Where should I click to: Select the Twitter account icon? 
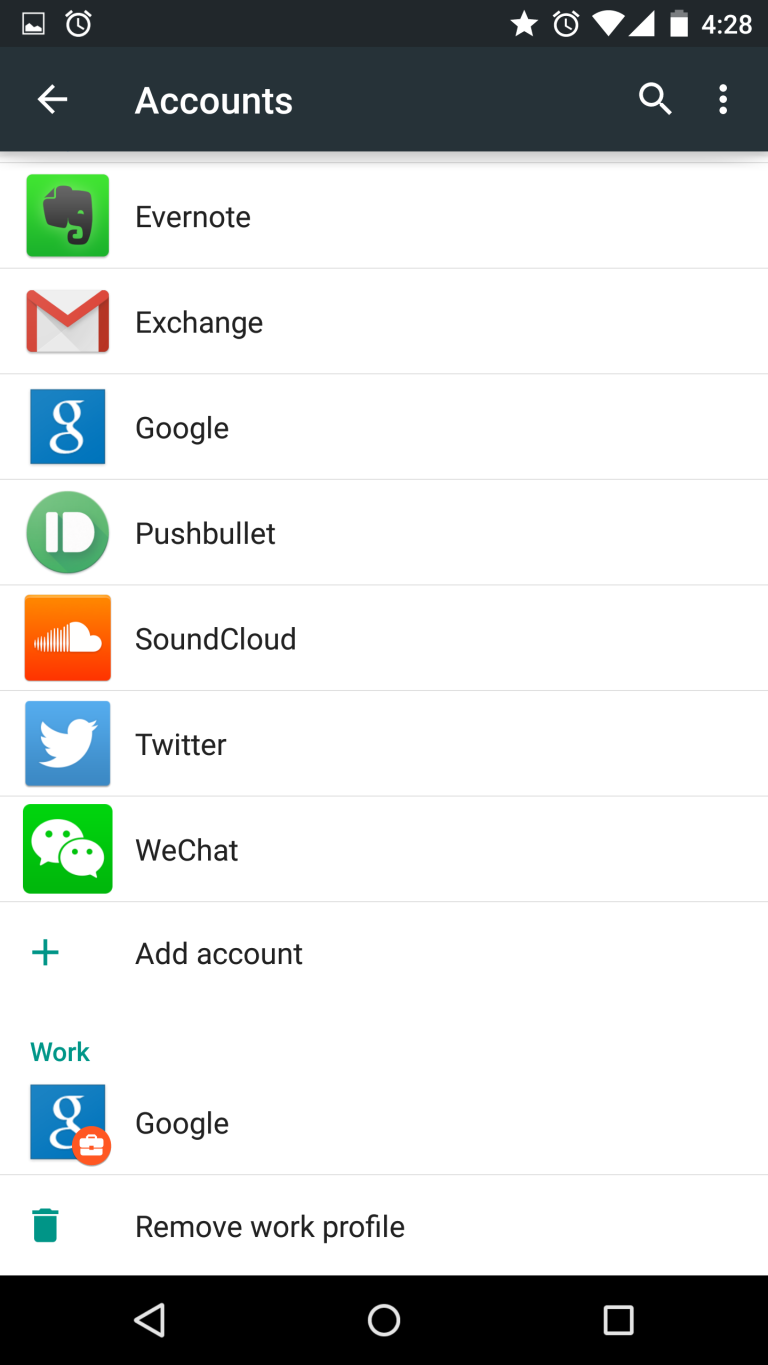pos(67,743)
